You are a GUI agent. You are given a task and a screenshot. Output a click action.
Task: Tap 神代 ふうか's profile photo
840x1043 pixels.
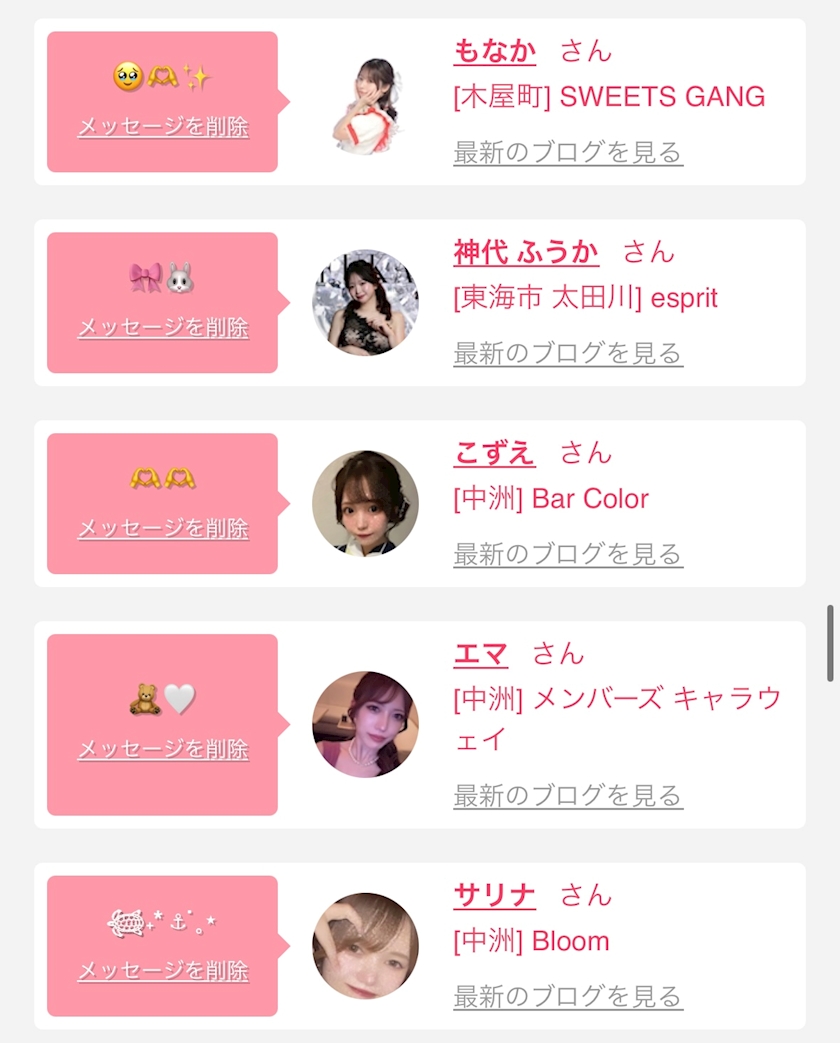(365, 302)
